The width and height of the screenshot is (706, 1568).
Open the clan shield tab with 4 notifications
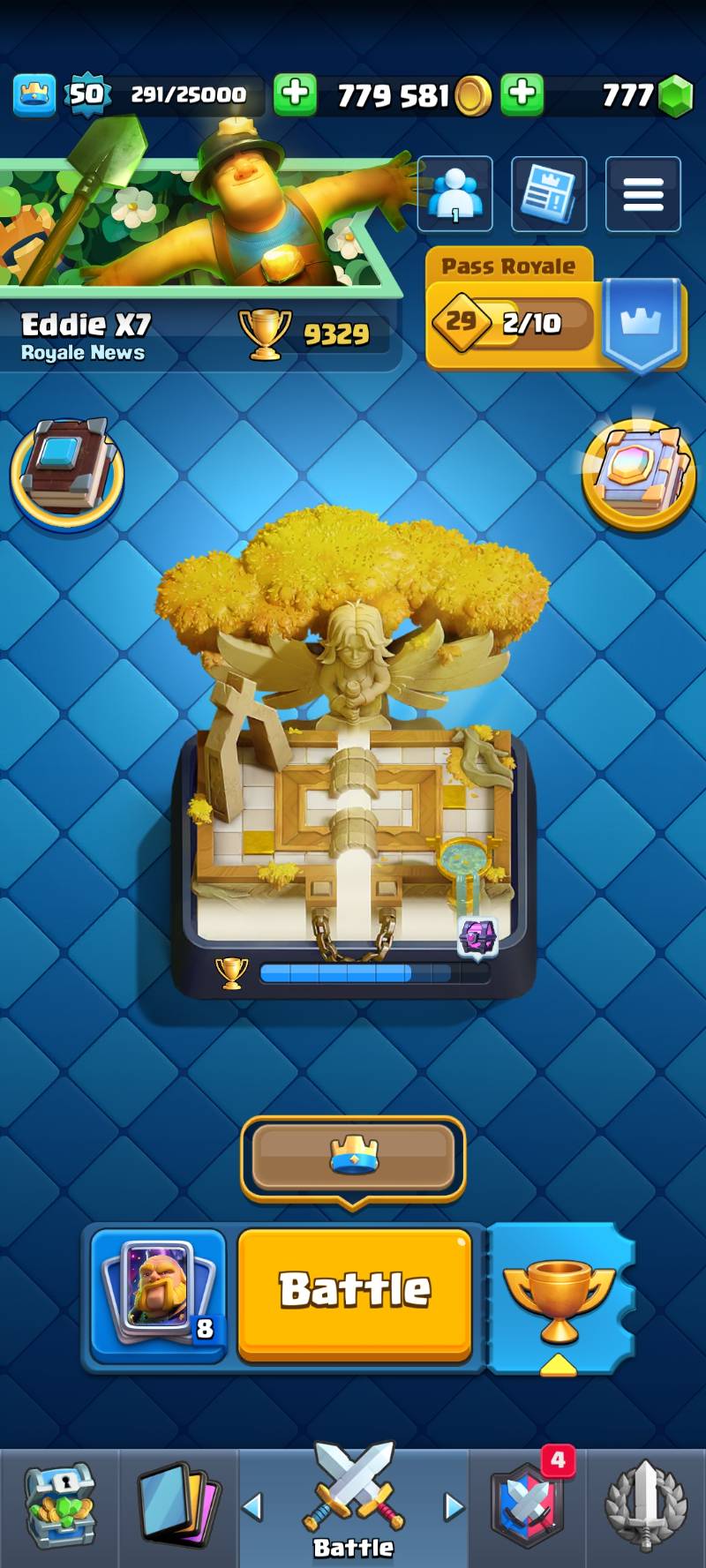[528, 1505]
